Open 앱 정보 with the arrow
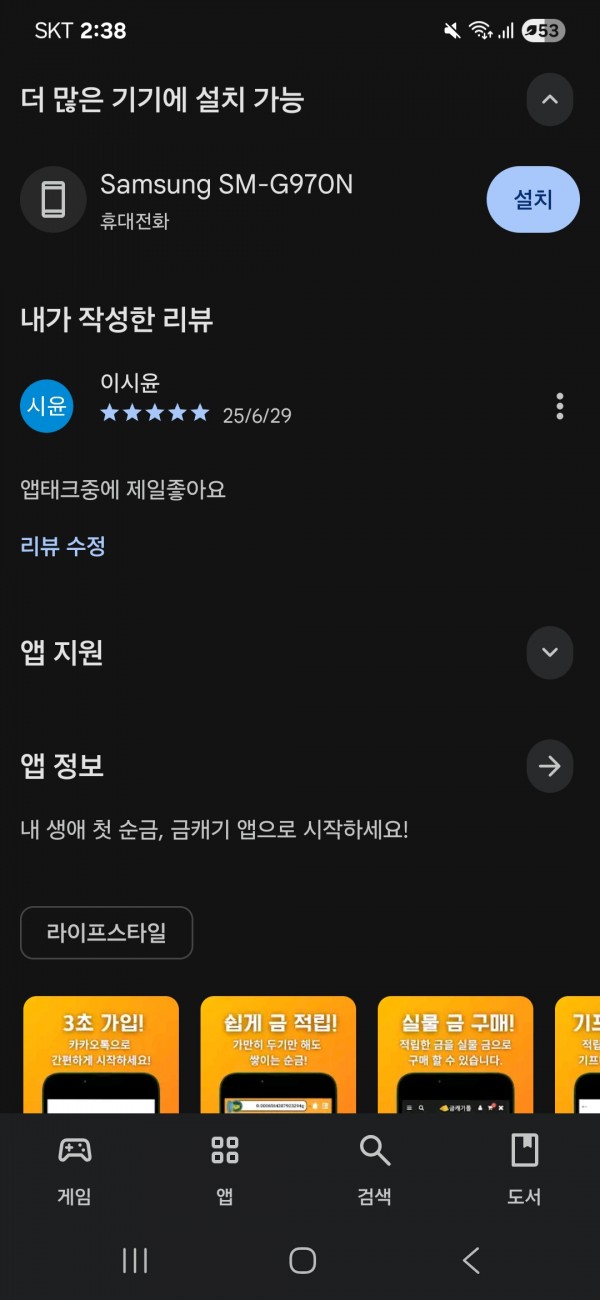 click(549, 766)
